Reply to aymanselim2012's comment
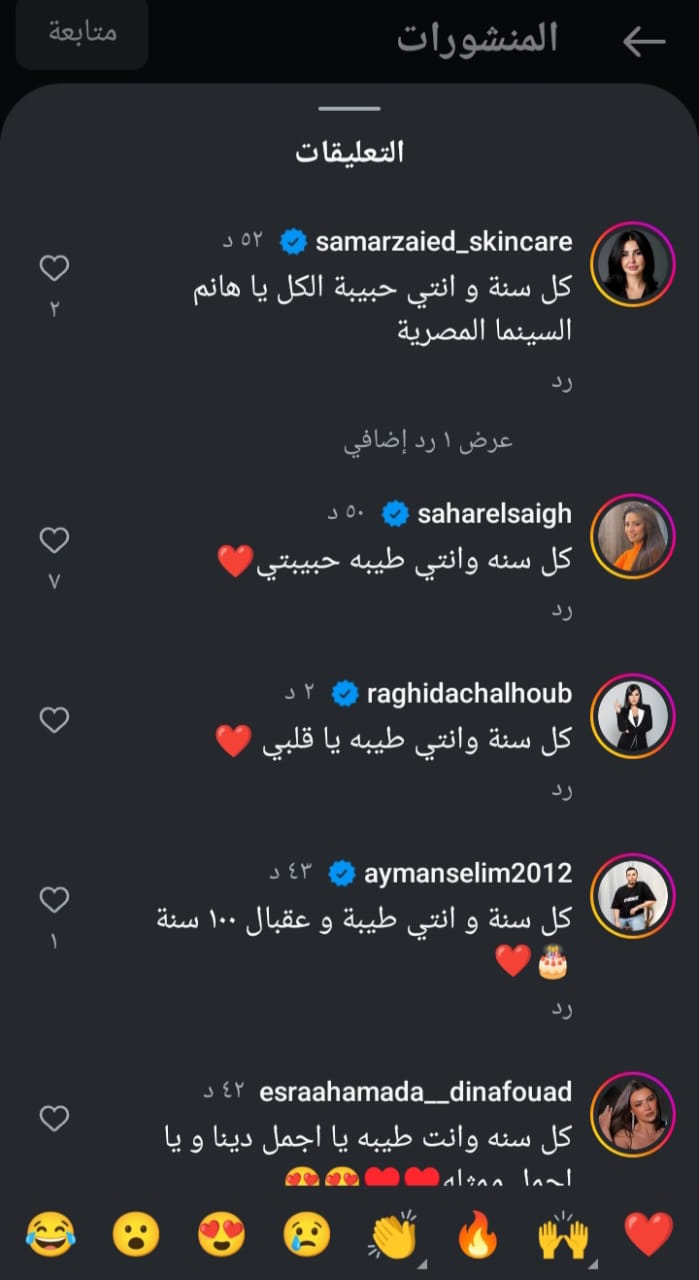 pos(561,1010)
